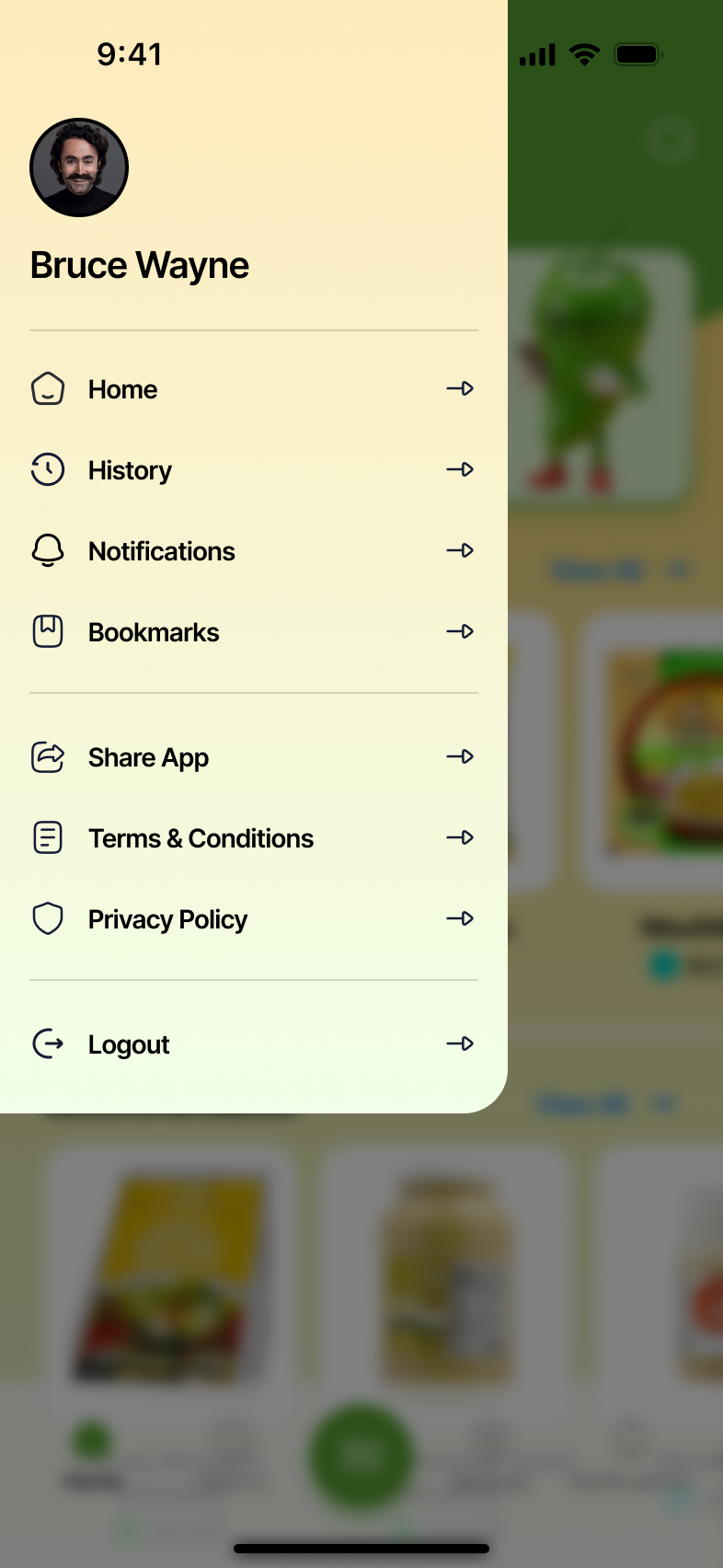Screen dimensions: 723x1568
Task: Open Bruce Wayne's profile picture
Action: (x=79, y=167)
